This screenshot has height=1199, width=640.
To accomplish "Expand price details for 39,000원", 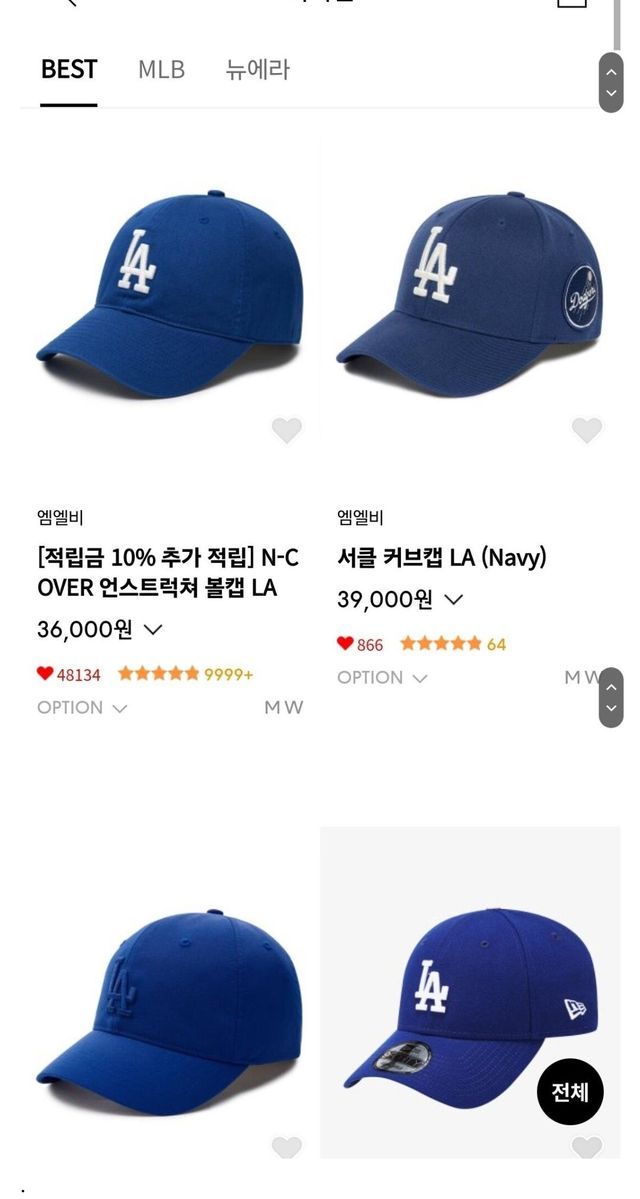I will point(453,600).
